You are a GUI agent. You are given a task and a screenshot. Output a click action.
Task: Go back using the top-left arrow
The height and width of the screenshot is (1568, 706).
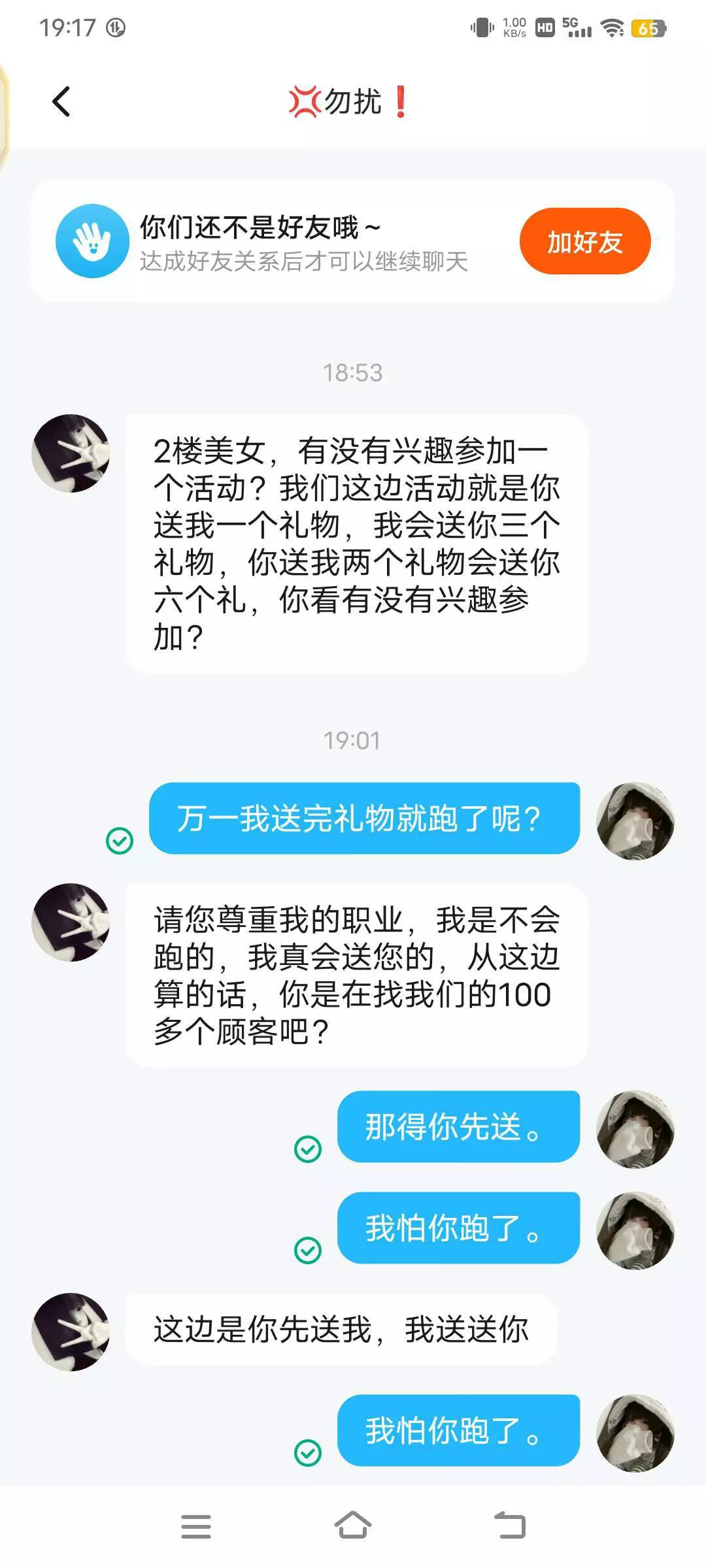click(x=61, y=102)
